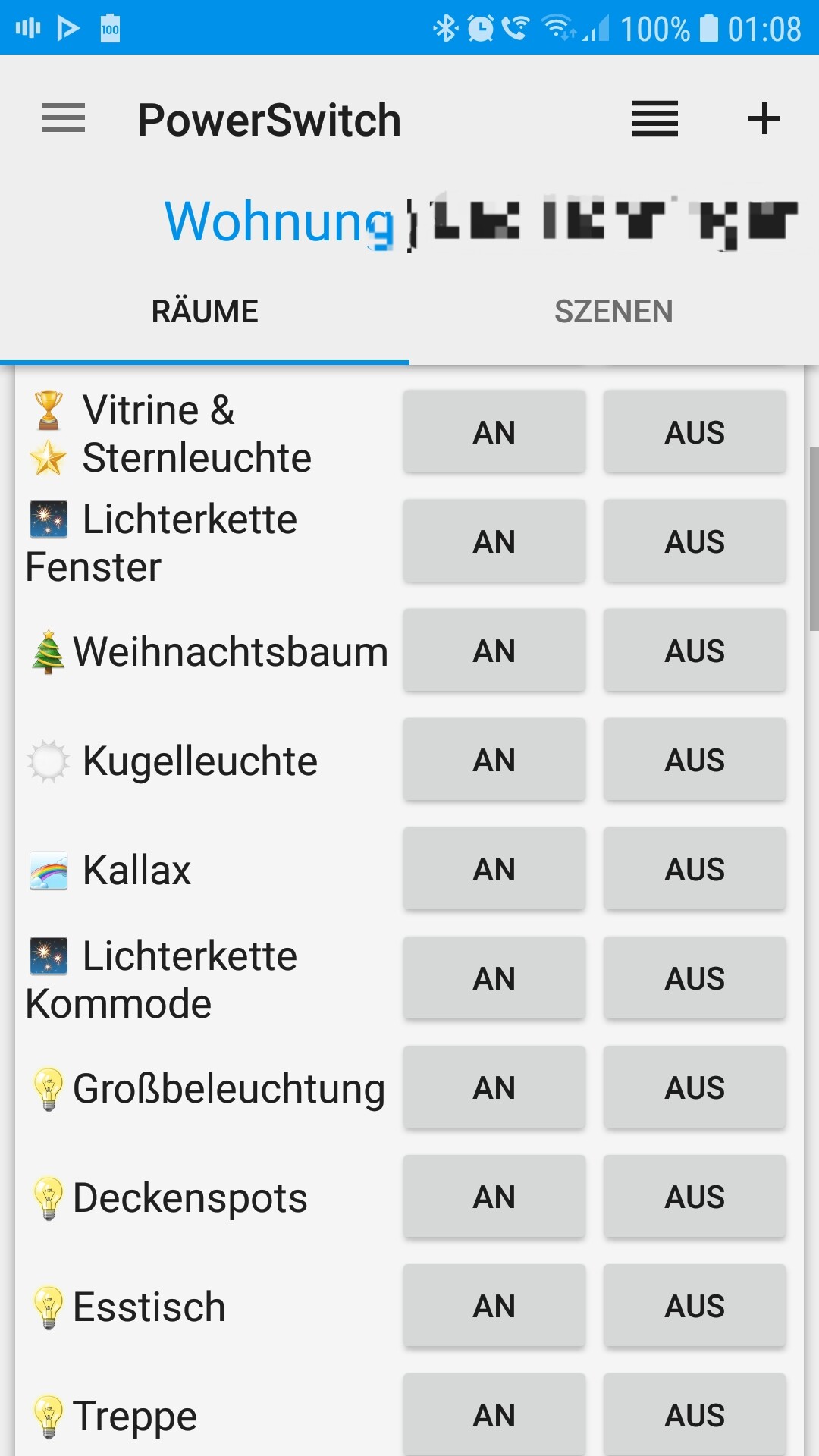Turn on Esstisch with AN
Image resolution: width=819 pixels, height=1456 pixels.
pos(494,1306)
